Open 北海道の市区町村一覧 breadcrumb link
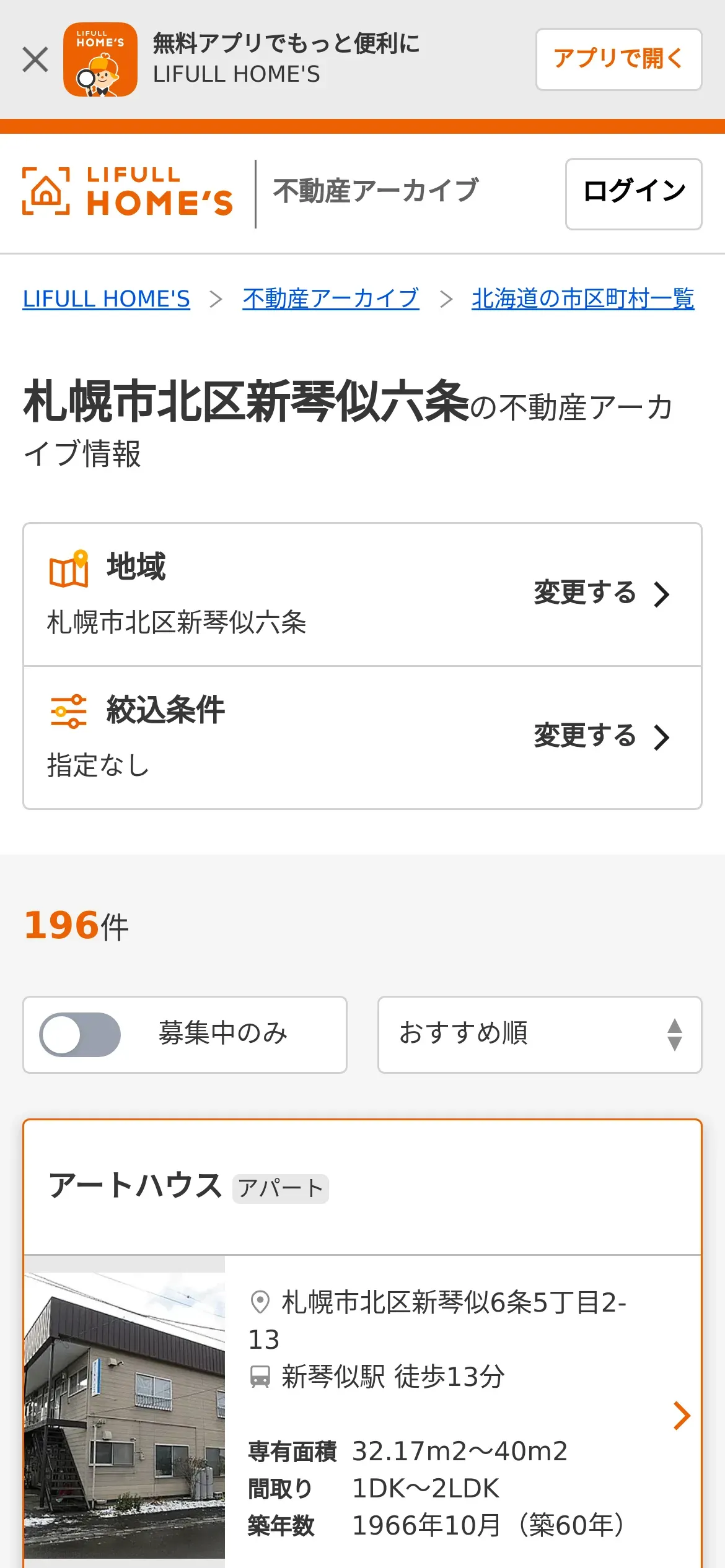 tap(582, 299)
